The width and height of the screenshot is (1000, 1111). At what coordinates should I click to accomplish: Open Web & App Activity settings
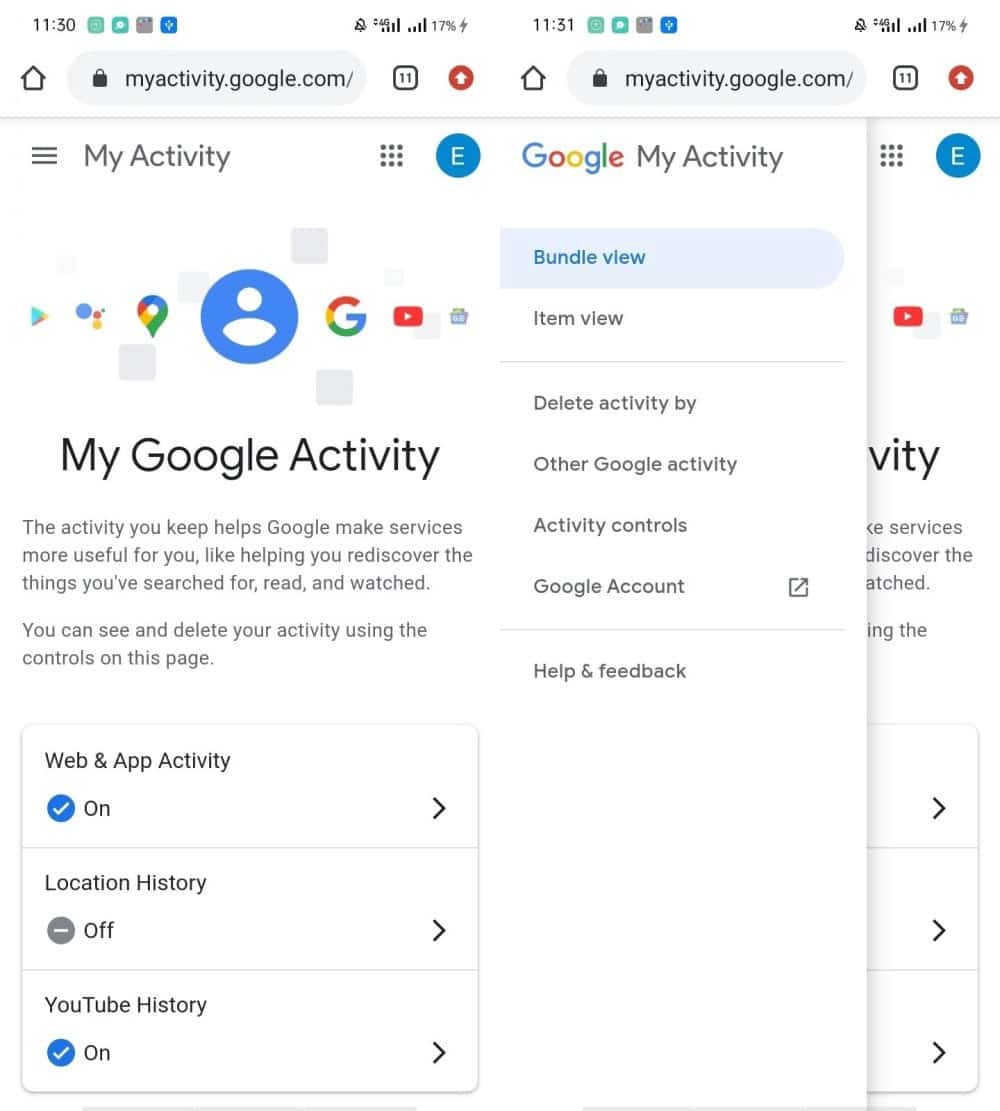[x=249, y=786]
